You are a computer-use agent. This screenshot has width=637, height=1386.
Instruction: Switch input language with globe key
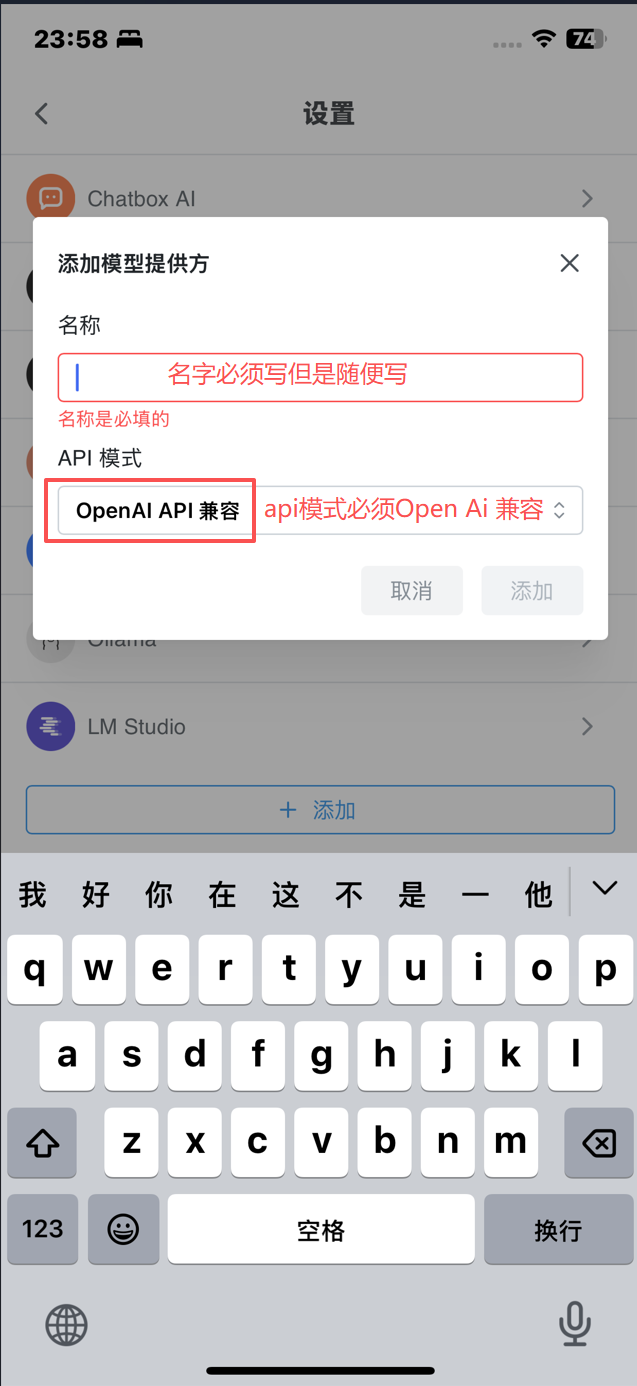[x=66, y=1325]
